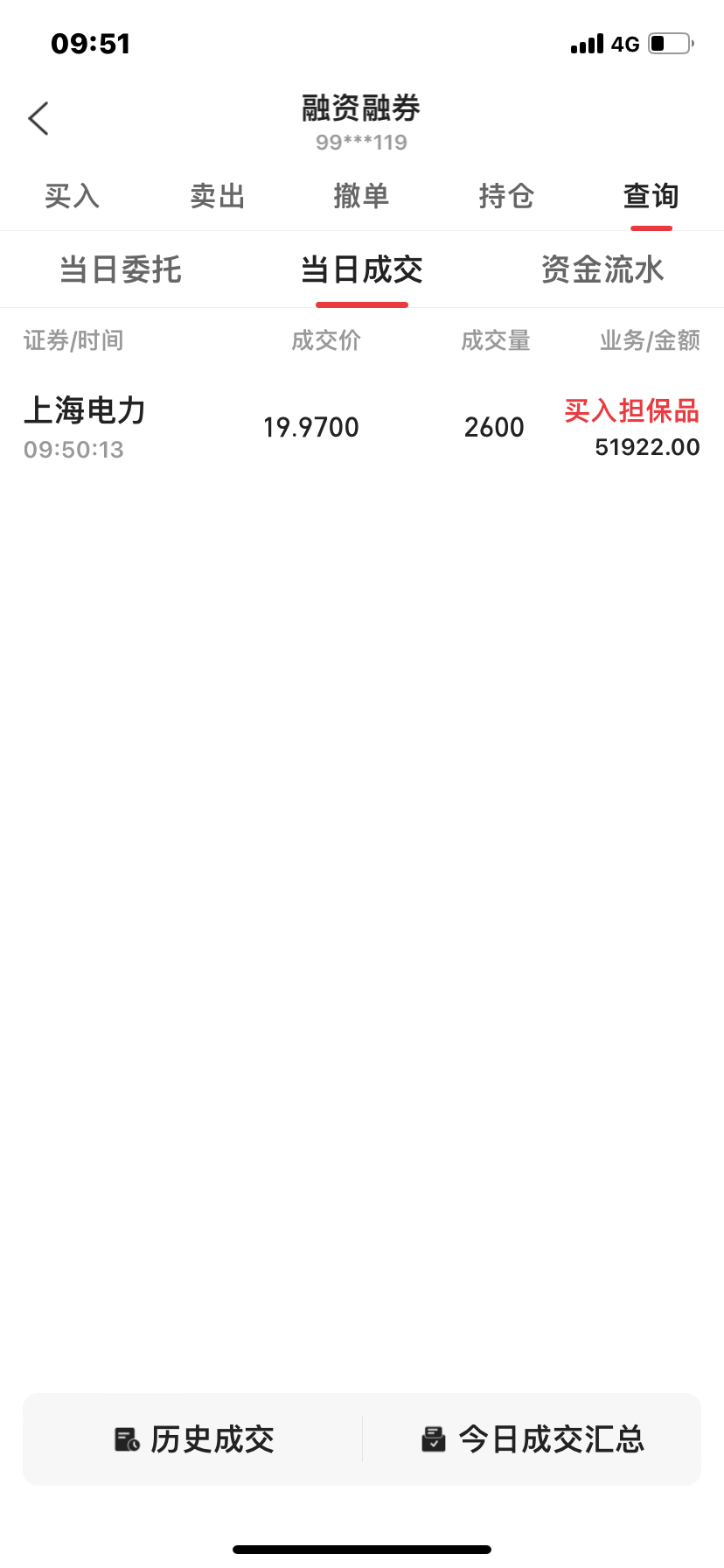The height and width of the screenshot is (1568, 724).
Task: Tap the 查询 tab
Action: [651, 196]
